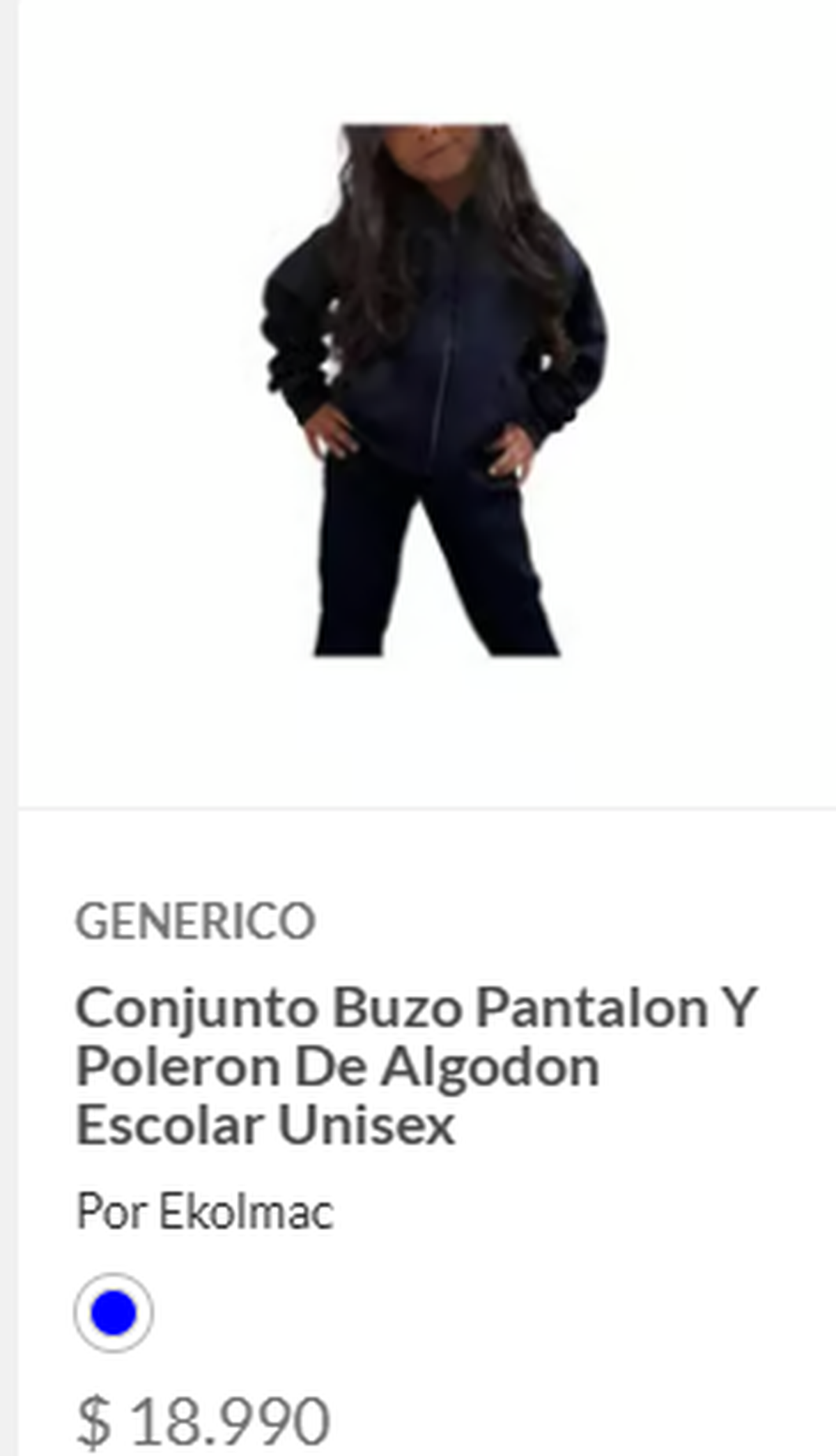The height and width of the screenshot is (1456, 836).
Task: Open the Conjunto Buzo product image
Action: point(433,390)
